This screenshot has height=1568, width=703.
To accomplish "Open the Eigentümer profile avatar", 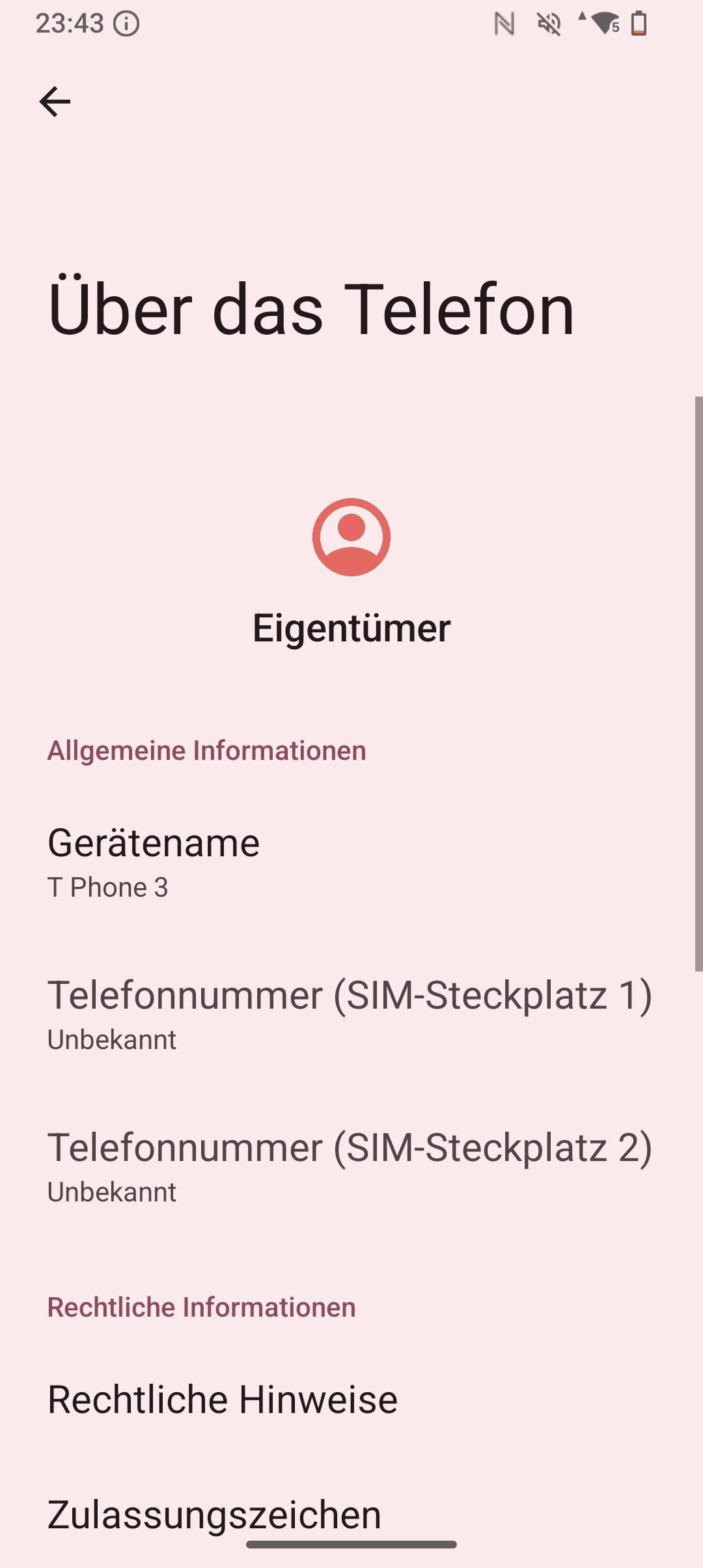I will (x=351, y=537).
